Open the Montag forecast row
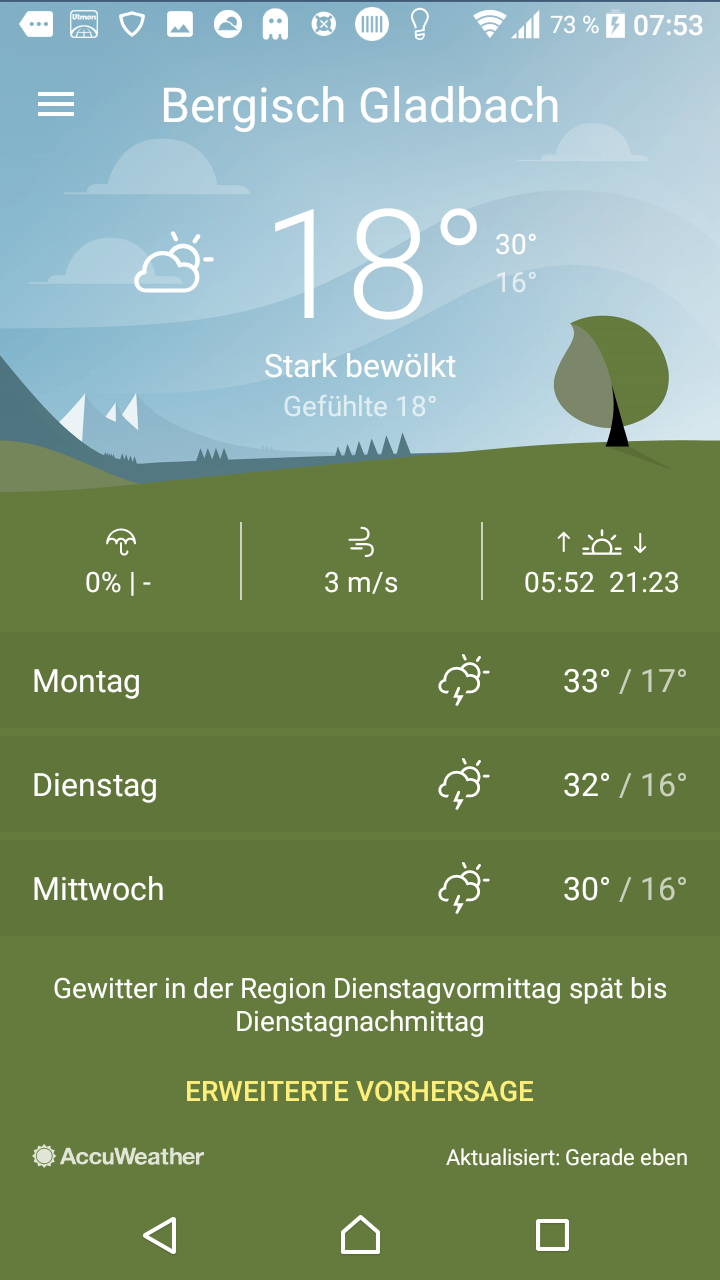Screen dimensions: 720x1280 click(x=360, y=682)
